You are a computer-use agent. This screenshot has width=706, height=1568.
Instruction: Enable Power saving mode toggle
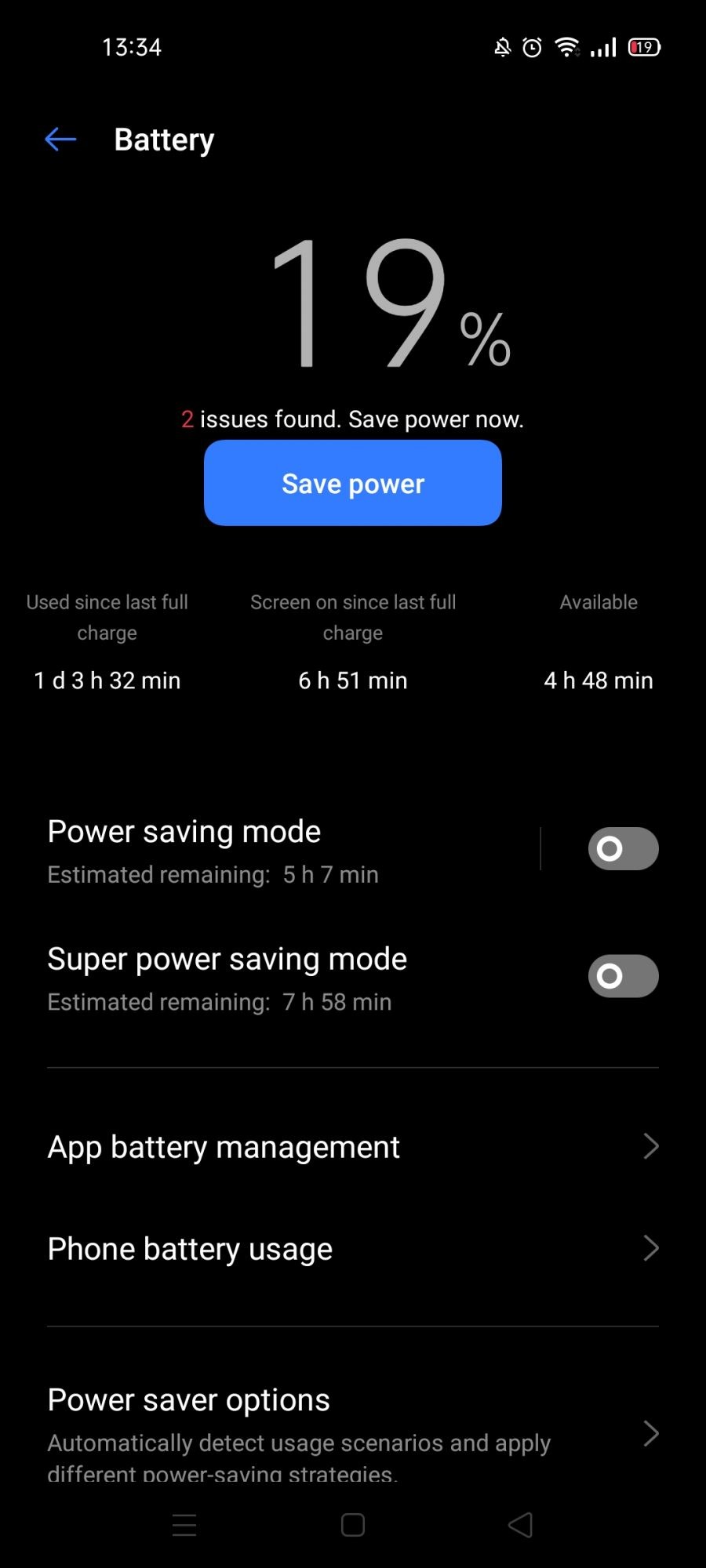(623, 848)
